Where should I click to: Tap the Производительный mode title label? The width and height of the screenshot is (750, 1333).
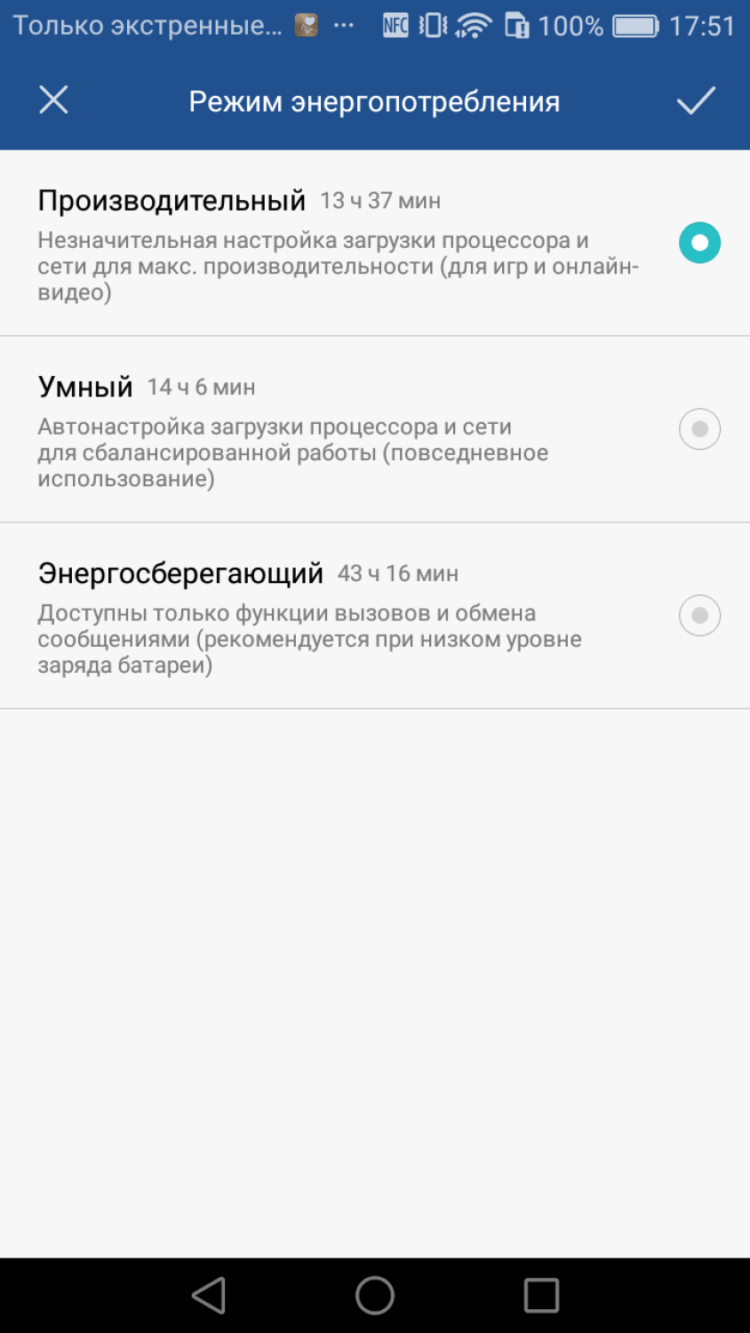click(170, 199)
